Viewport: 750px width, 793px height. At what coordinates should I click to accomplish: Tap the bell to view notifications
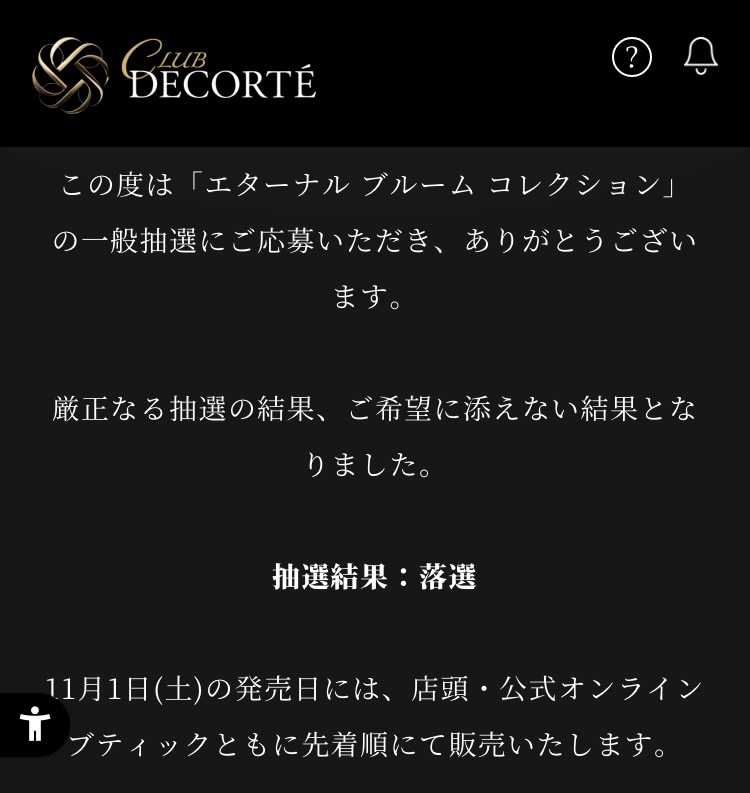click(x=699, y=57)
